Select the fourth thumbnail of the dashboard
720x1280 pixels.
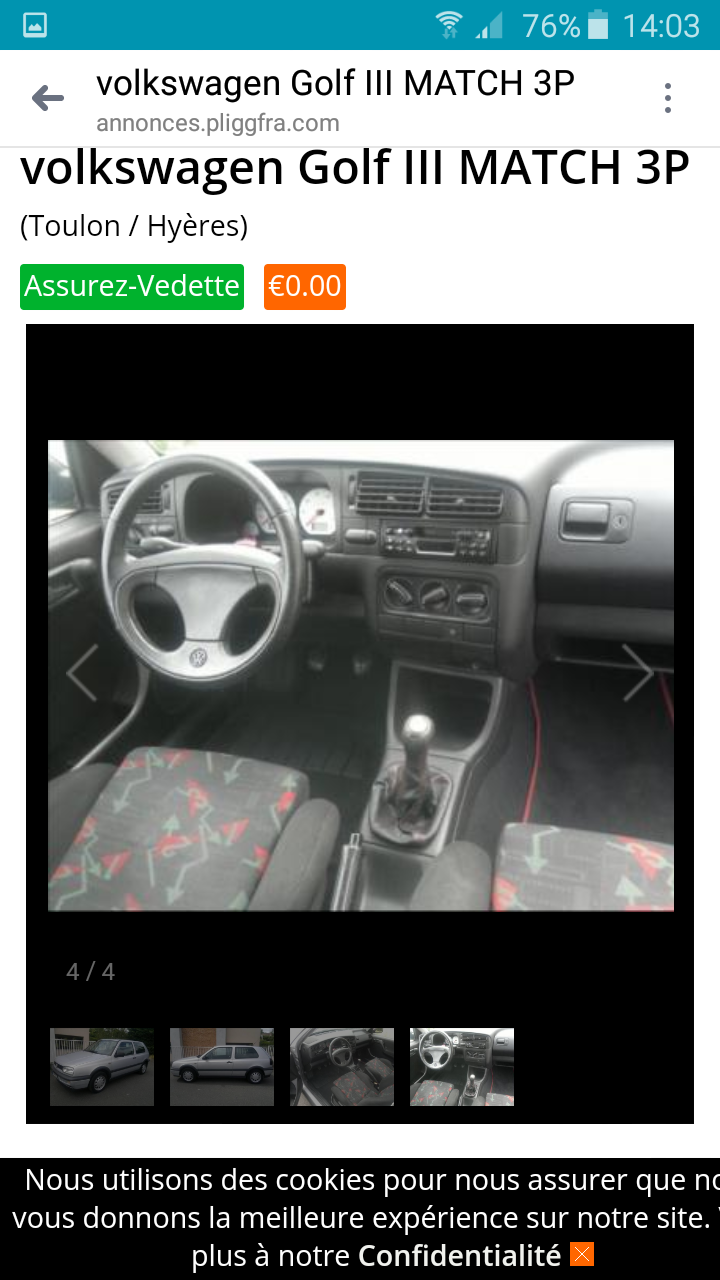(462, 1067)
